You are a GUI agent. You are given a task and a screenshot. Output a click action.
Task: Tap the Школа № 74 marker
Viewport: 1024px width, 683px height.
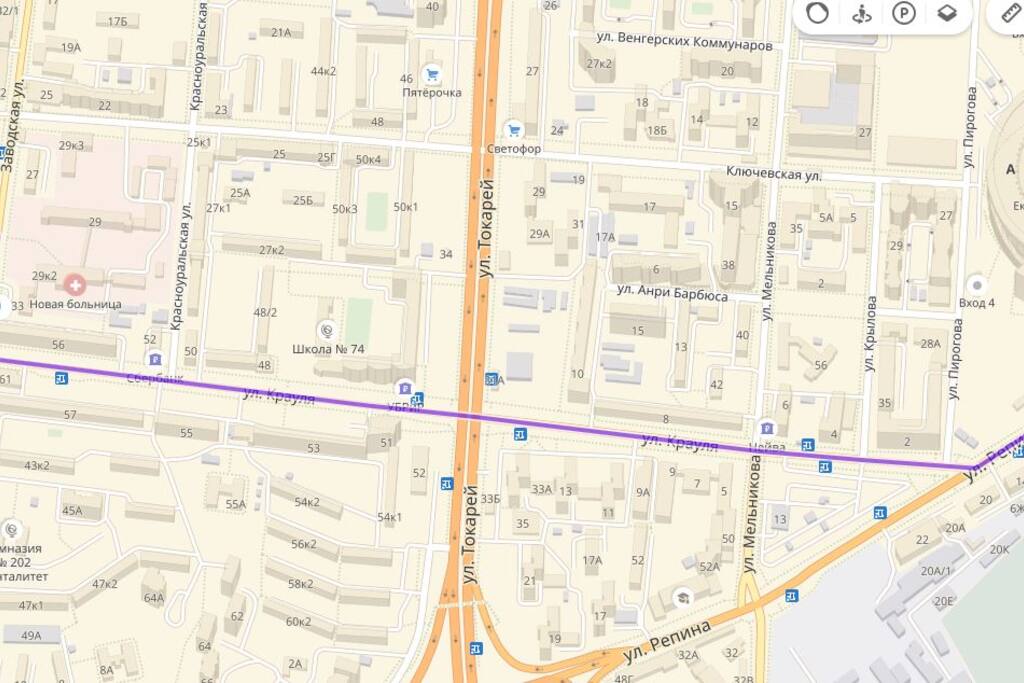[x=327, y=330]
